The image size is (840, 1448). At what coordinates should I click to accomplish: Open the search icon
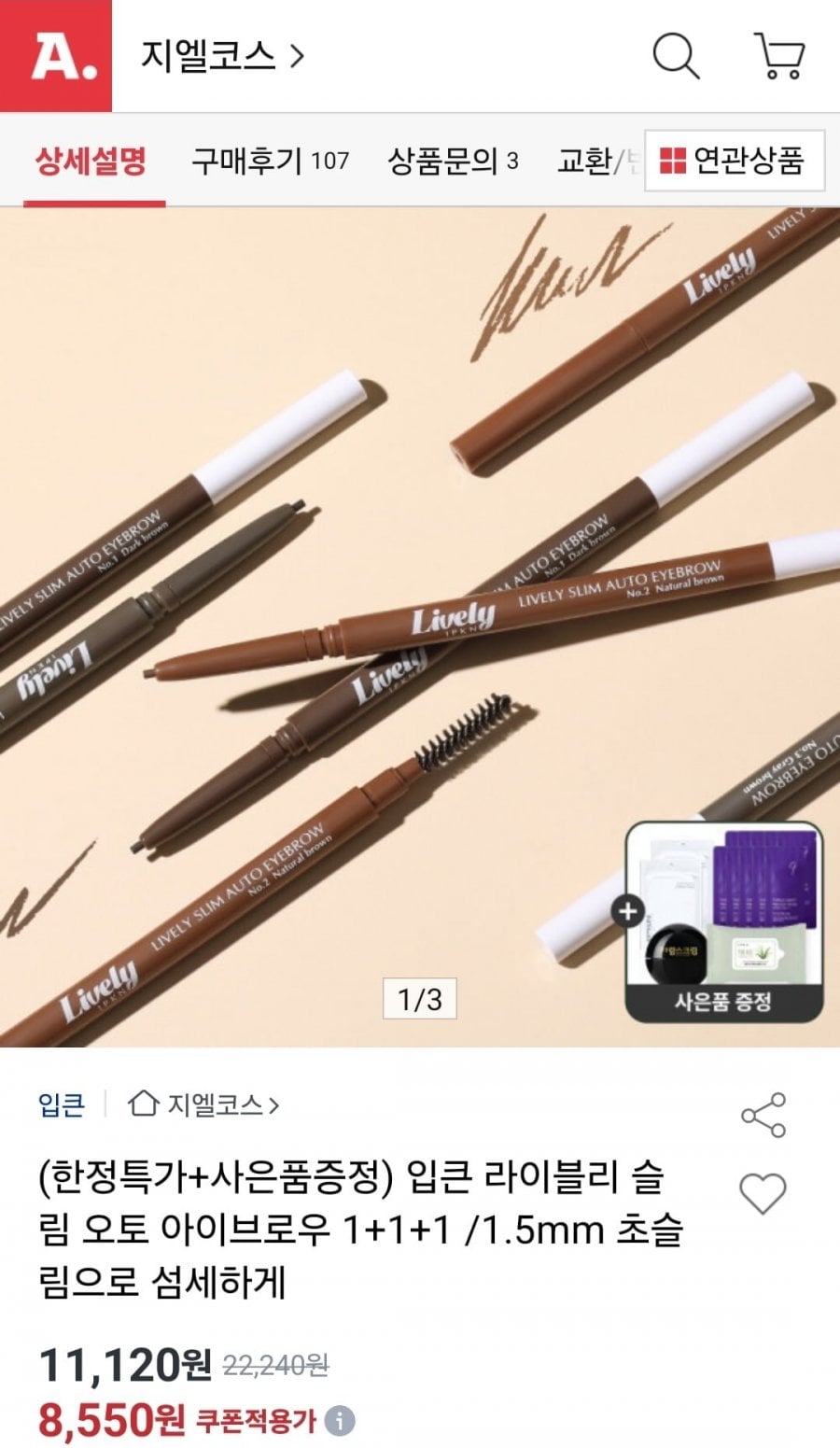pyautogui.click(x=676, y=56)
